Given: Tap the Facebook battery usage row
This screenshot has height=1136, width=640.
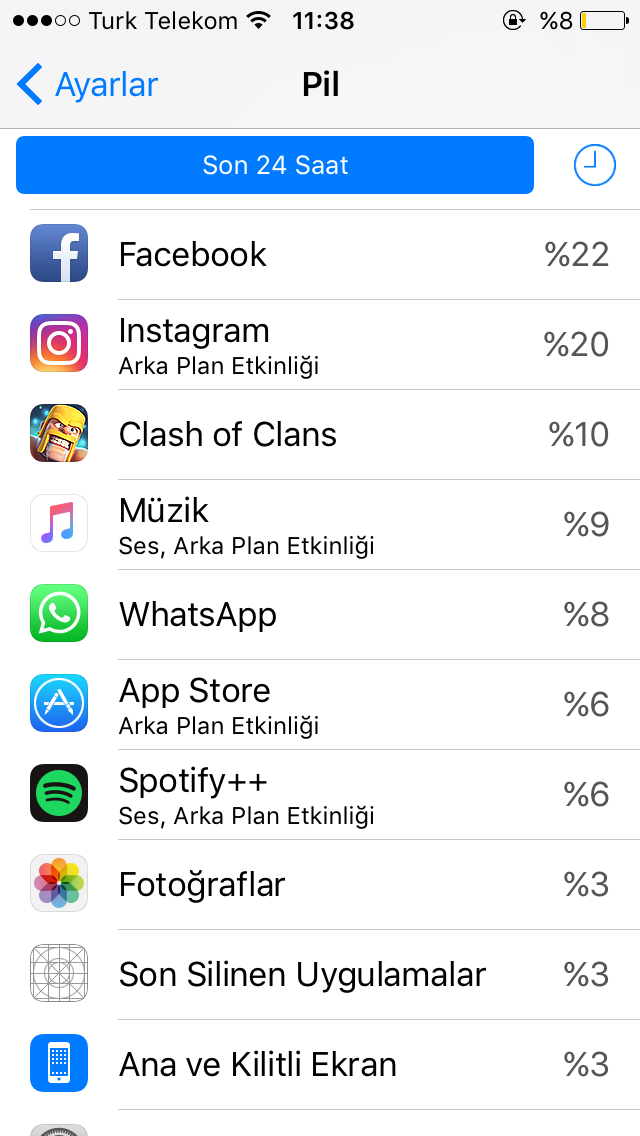Looking at the screenshot, I should tap(320, 254).
